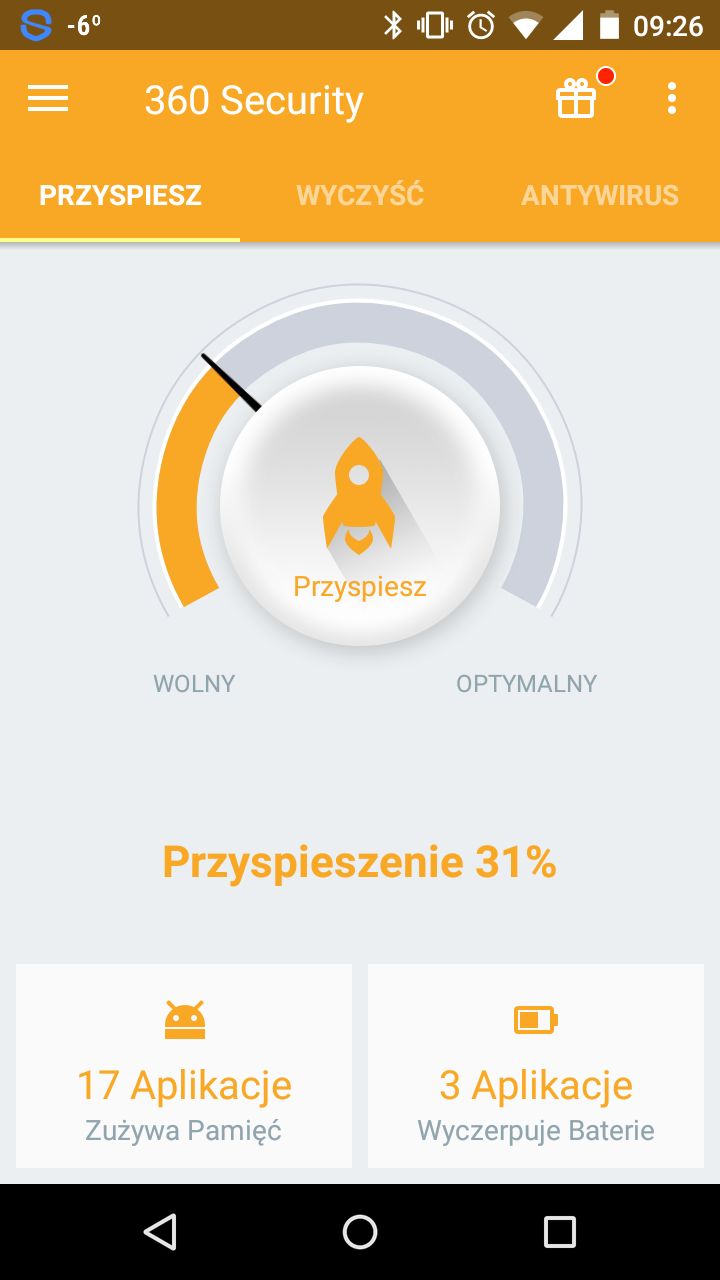Open the three-dot overflow menu
Image resolution: width=720 pixels, height=1280 pixels.
pos(671,98)
